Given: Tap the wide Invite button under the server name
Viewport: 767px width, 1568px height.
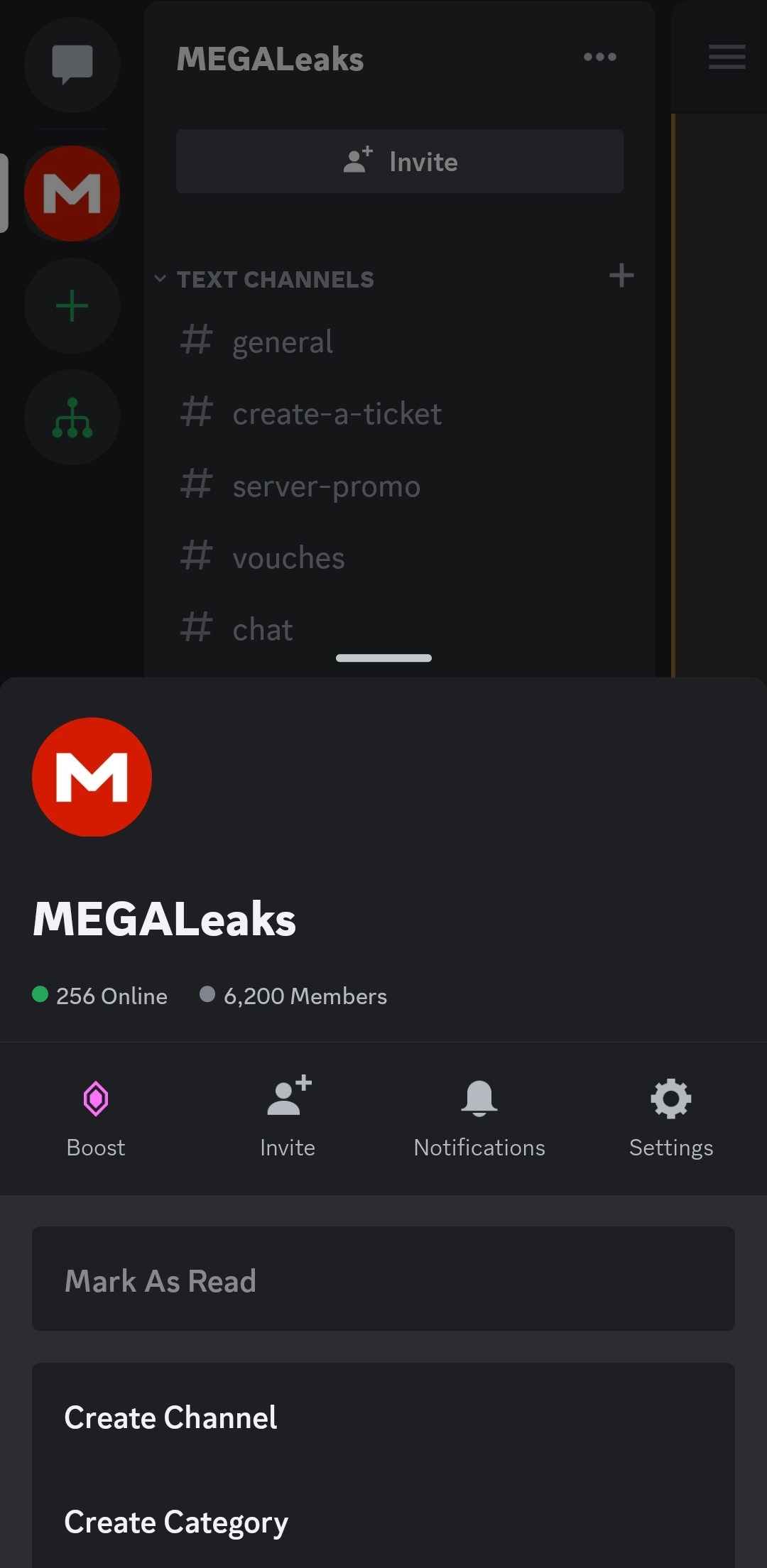Looking at the screenshot, I should 400,161.
